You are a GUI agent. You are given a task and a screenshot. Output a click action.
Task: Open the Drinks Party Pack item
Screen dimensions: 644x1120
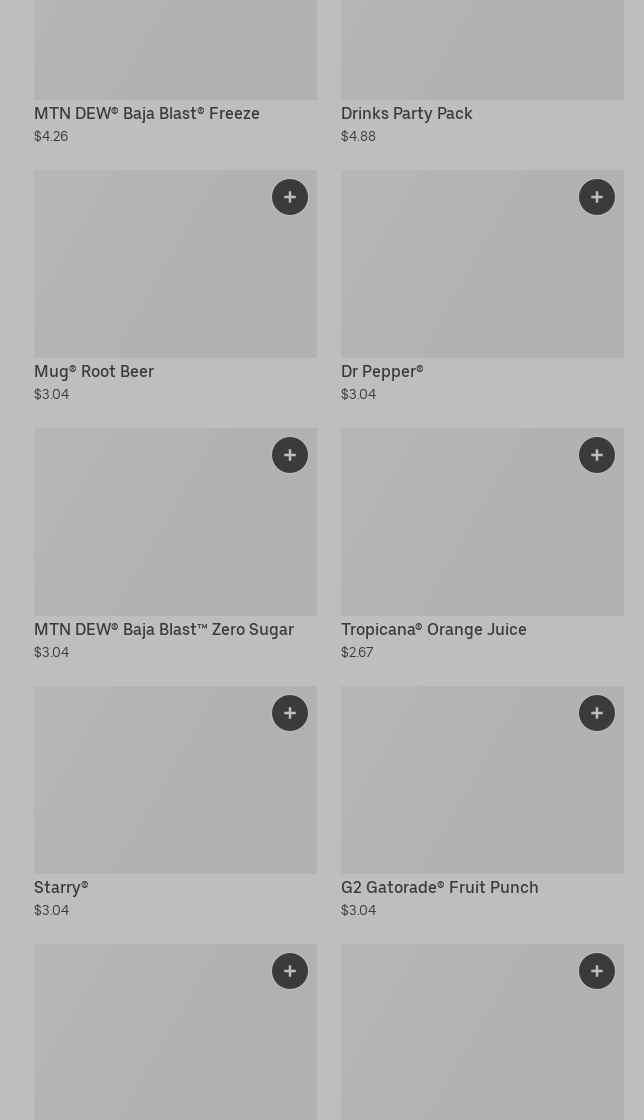(483, 72)
